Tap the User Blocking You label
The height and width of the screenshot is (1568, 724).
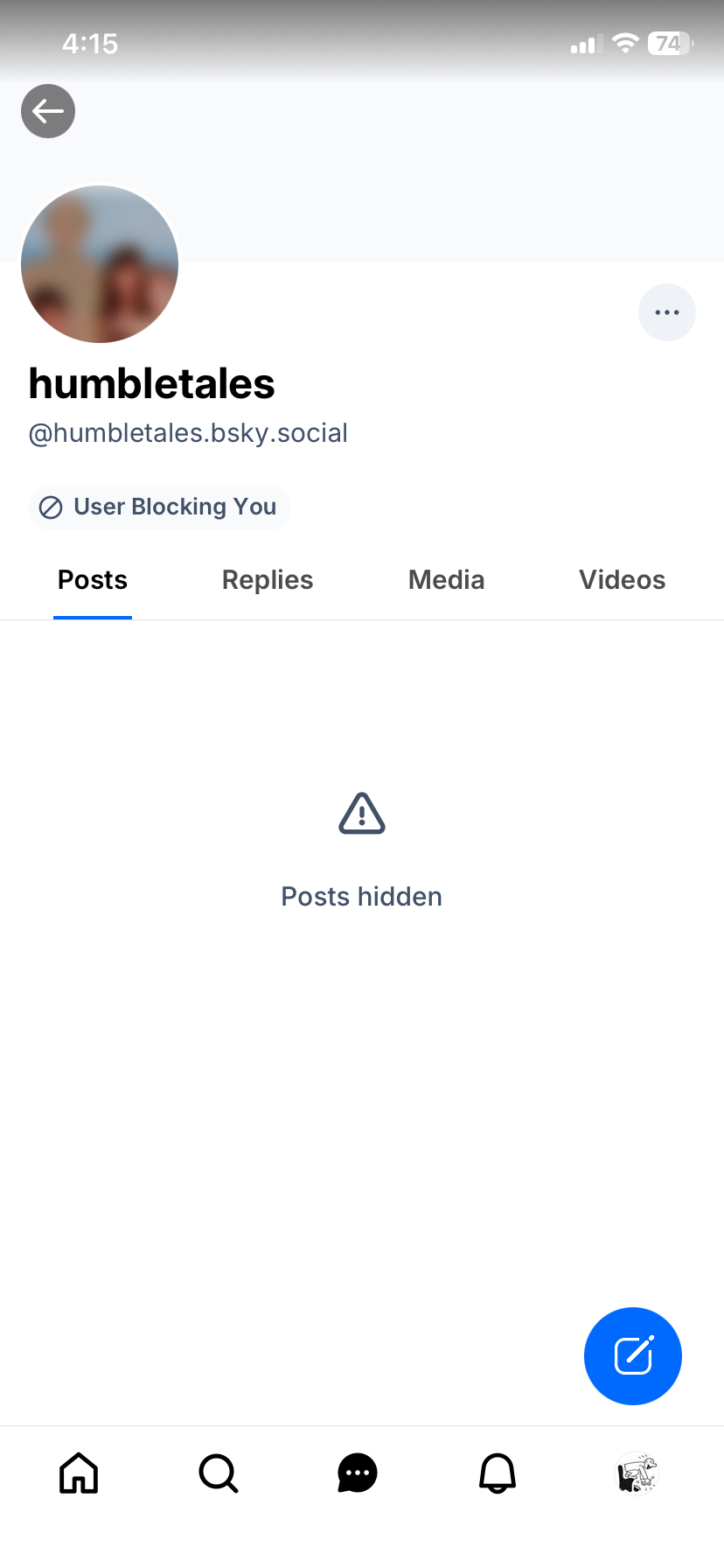point(159,507)
